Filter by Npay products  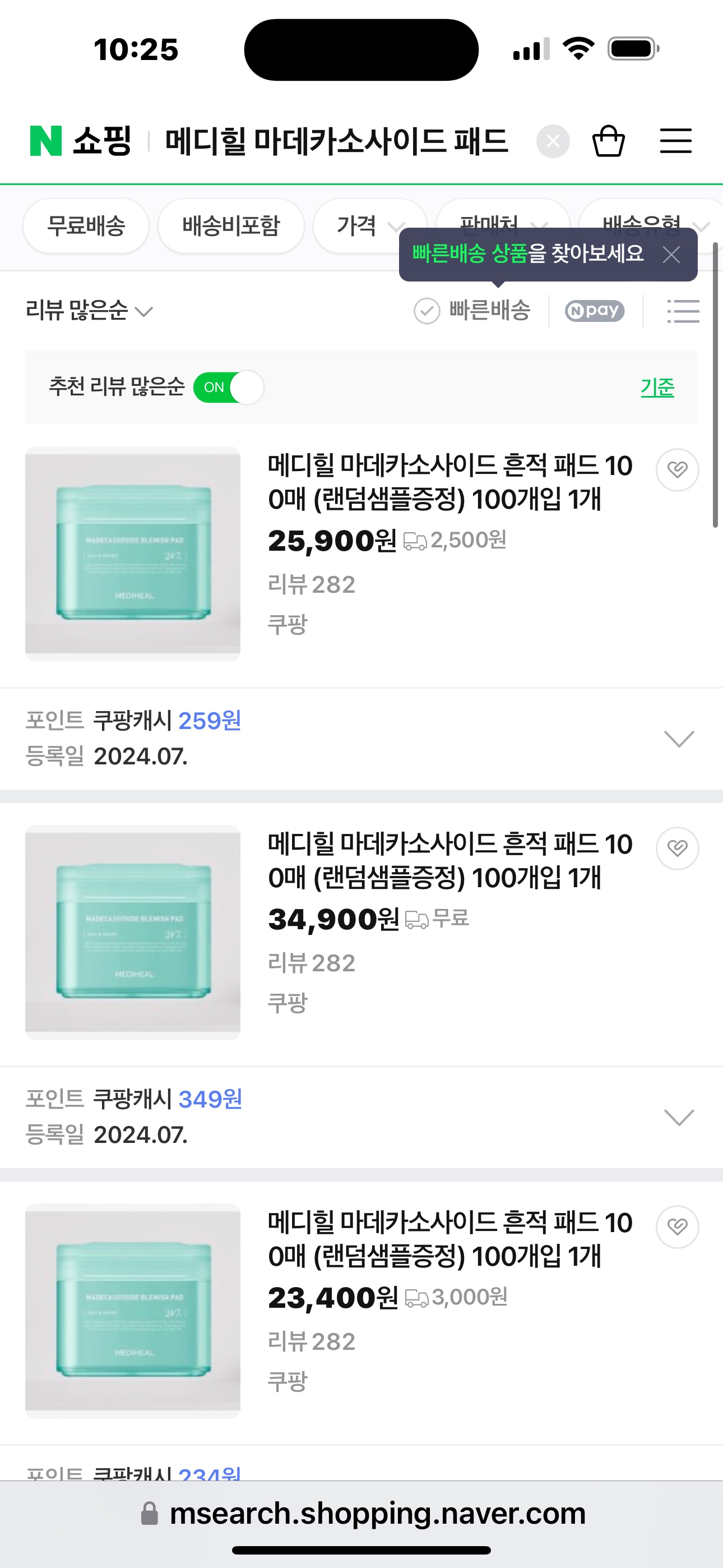(x=595, y=311)
